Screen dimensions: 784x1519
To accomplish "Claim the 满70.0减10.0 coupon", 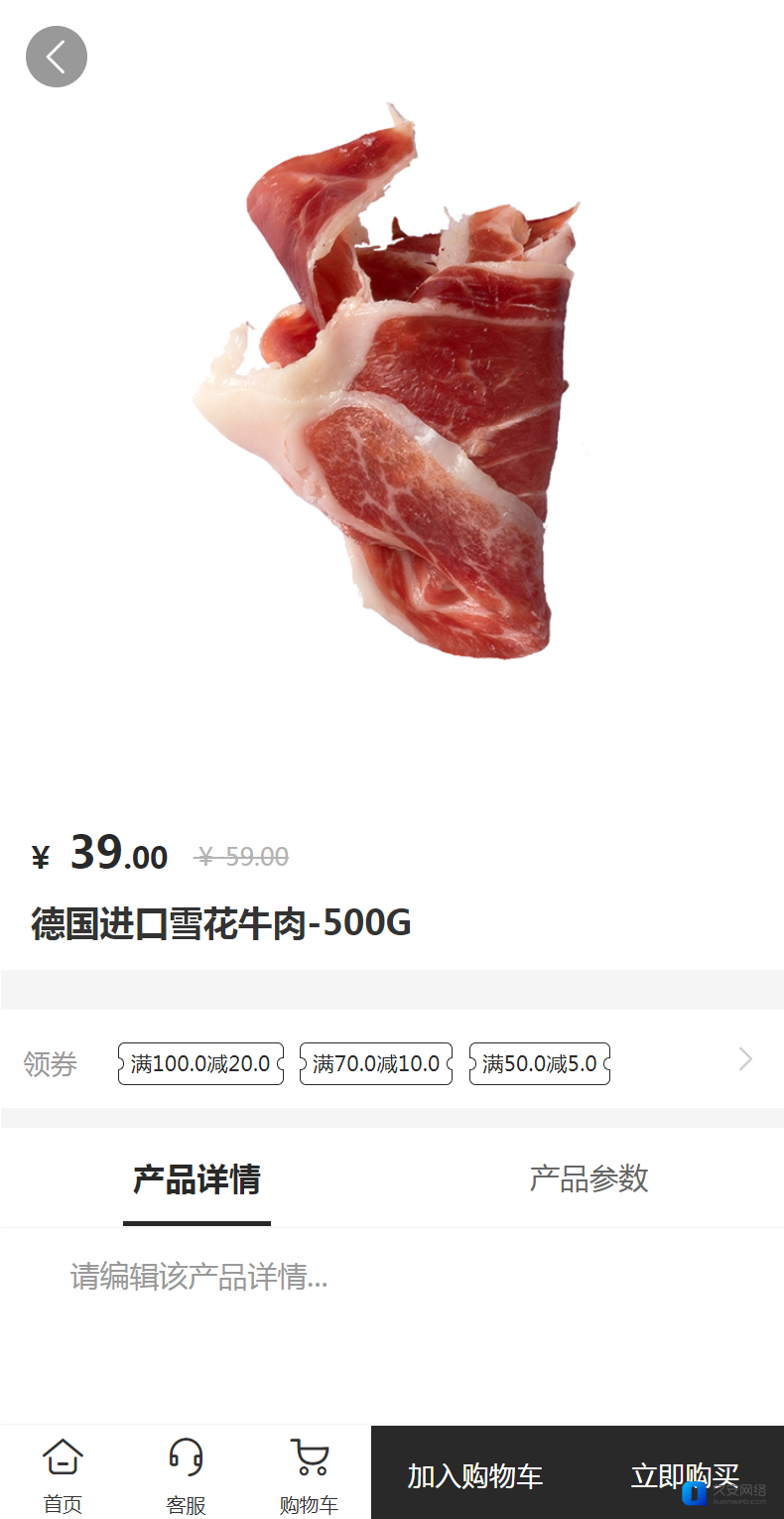I will click(376, 1064).
